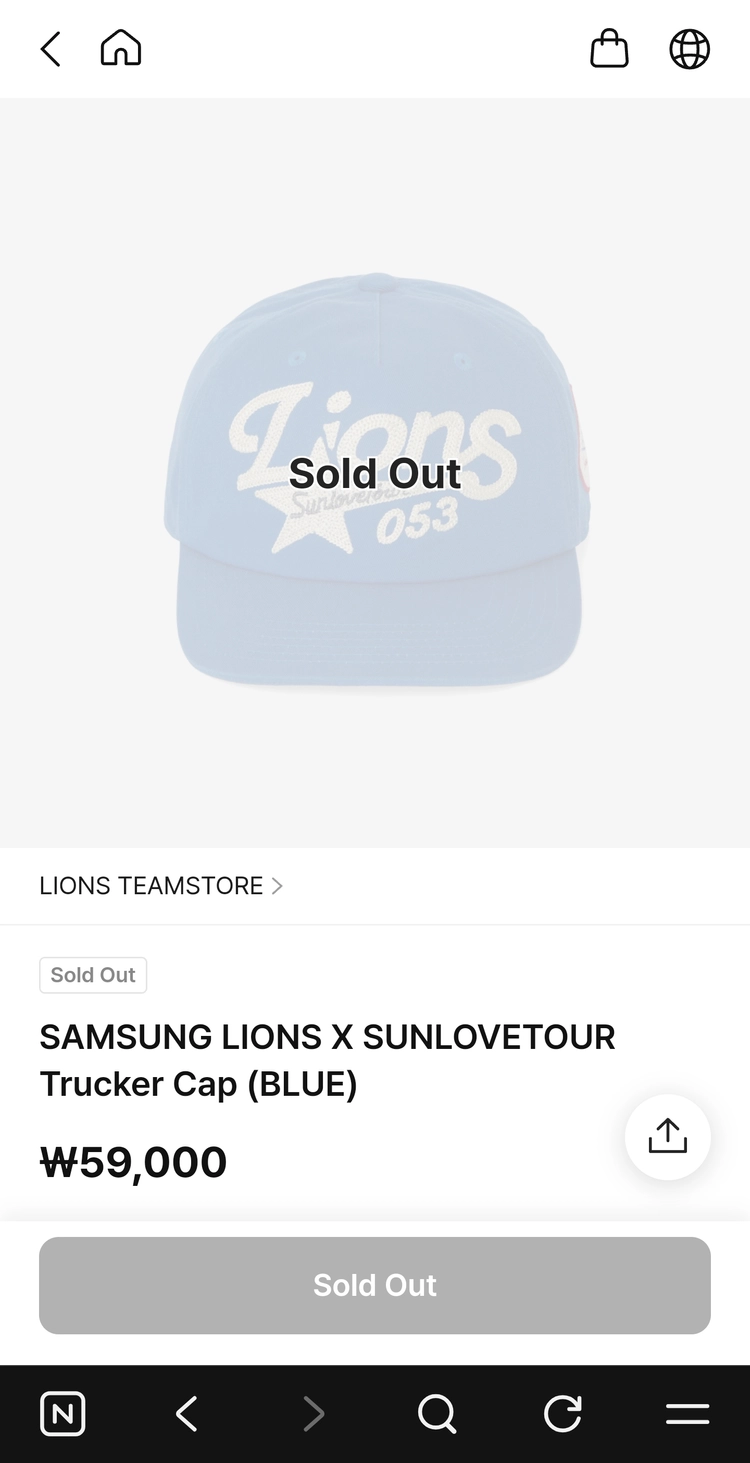Open the browser hamburger menu
The height and width of the screenshot is (1463, 750).
click(688, 1414)
